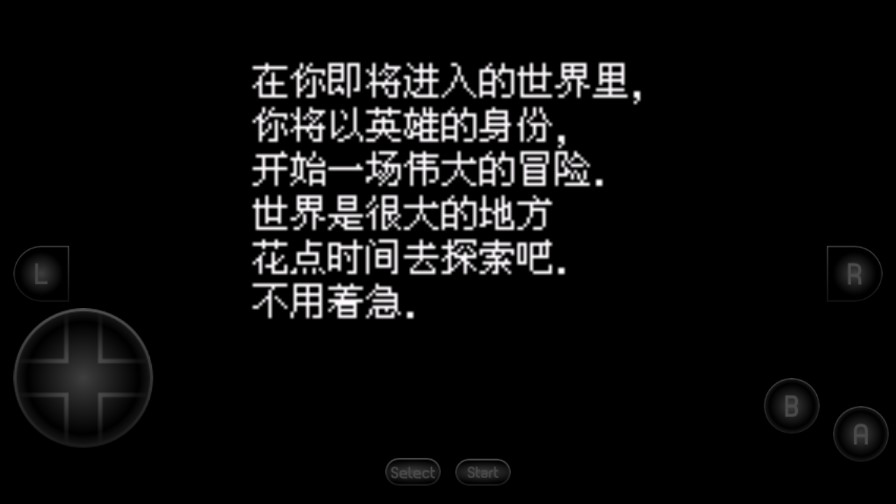Tap the R shoulder button
Viewport: 896px width, 504px height.
point(853,273)
